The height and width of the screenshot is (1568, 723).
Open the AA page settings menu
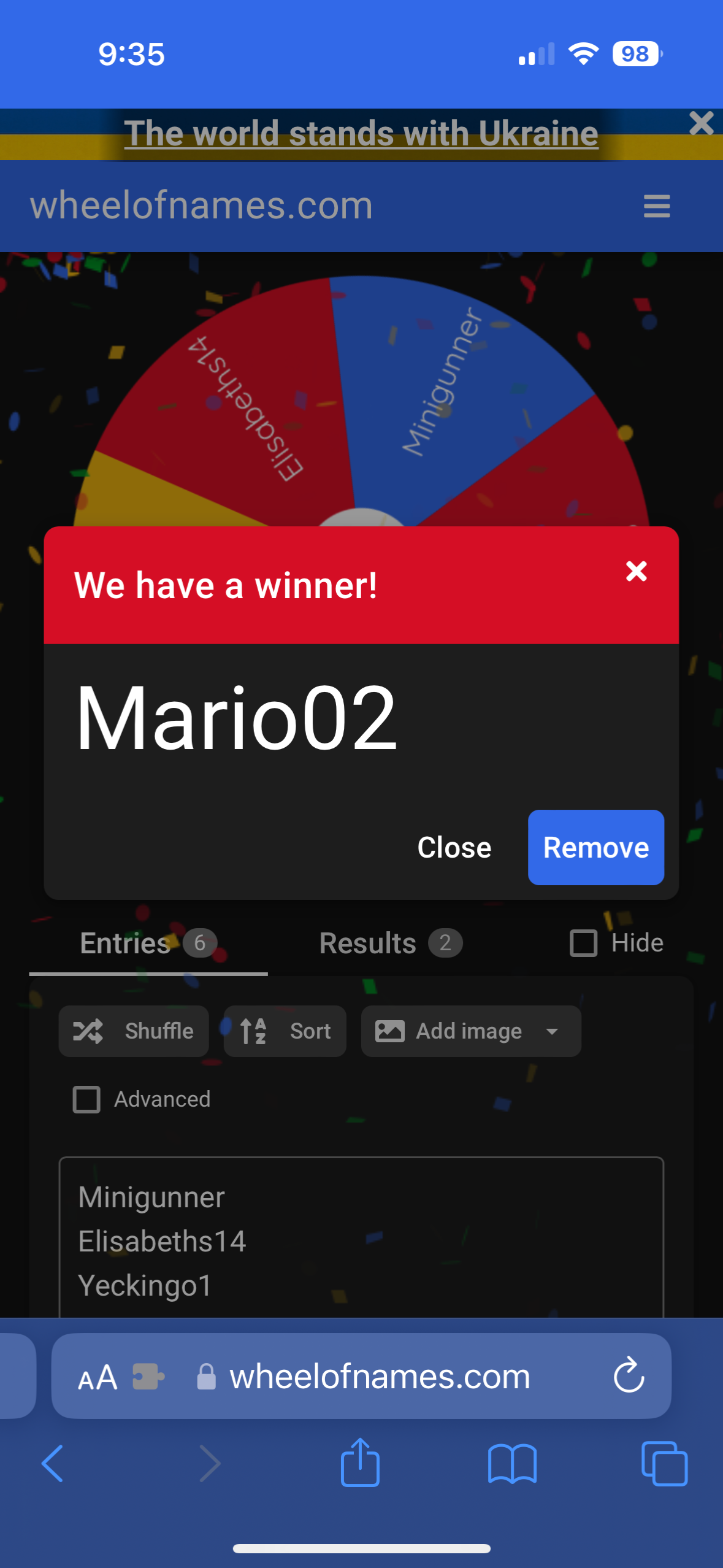(x=98, y=1377)
